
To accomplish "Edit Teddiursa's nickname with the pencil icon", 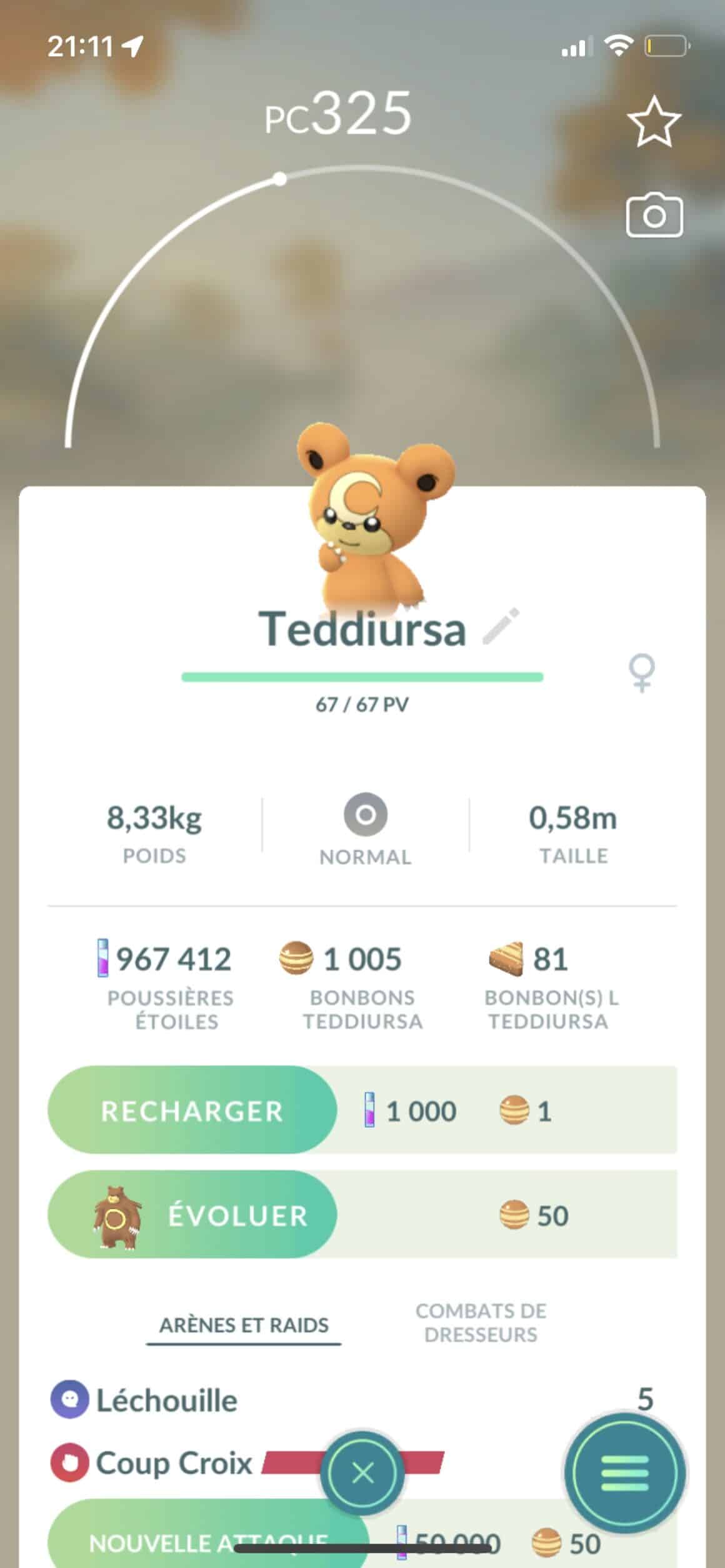I will tap(501, 625).
